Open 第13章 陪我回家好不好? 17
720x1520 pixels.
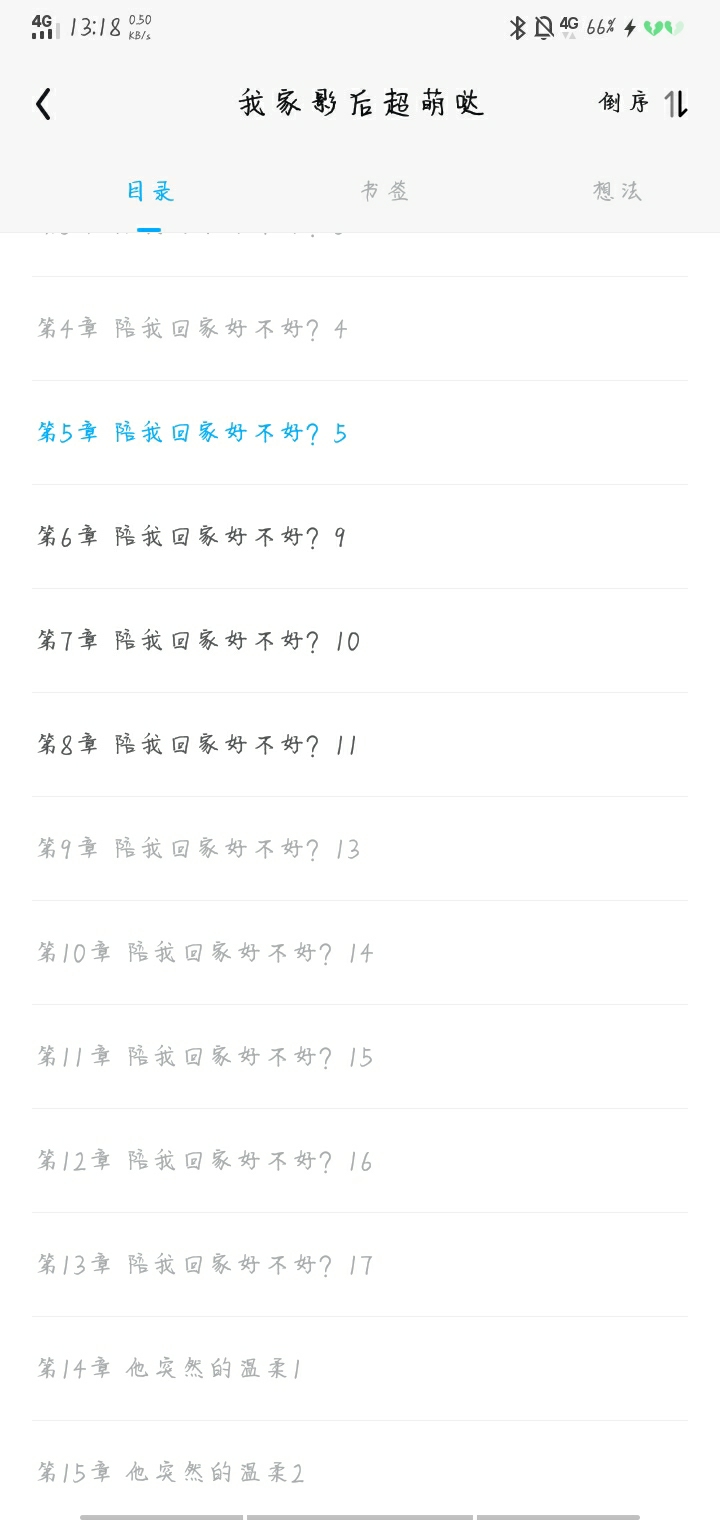[360, 1265]
